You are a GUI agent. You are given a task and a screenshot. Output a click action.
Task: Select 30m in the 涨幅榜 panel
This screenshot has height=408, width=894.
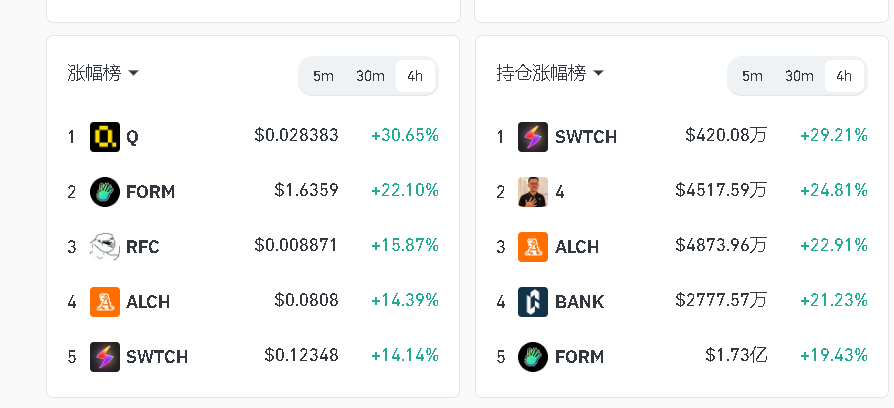pyautogui.click(x=370, y=76)
